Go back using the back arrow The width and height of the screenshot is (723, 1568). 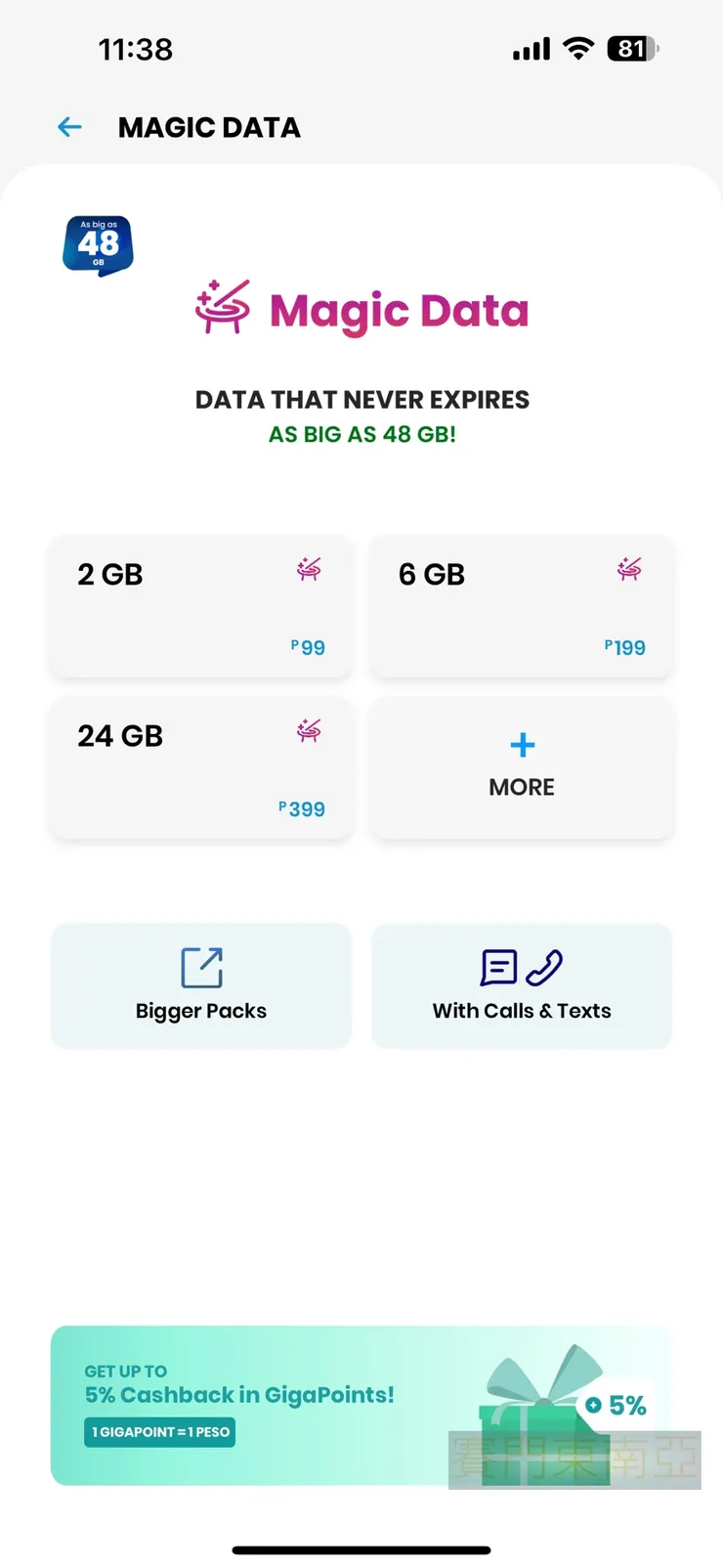[69, 127]
